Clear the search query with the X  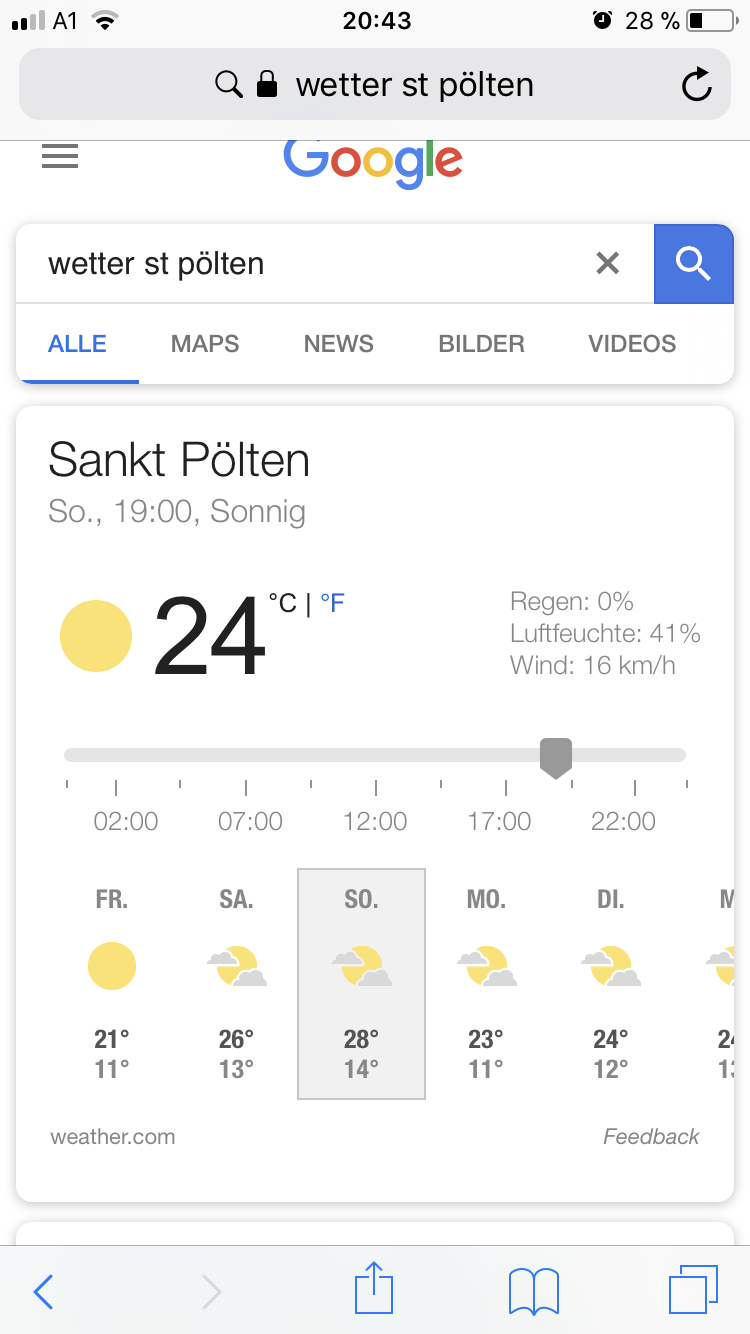click(x=608, y=264)
